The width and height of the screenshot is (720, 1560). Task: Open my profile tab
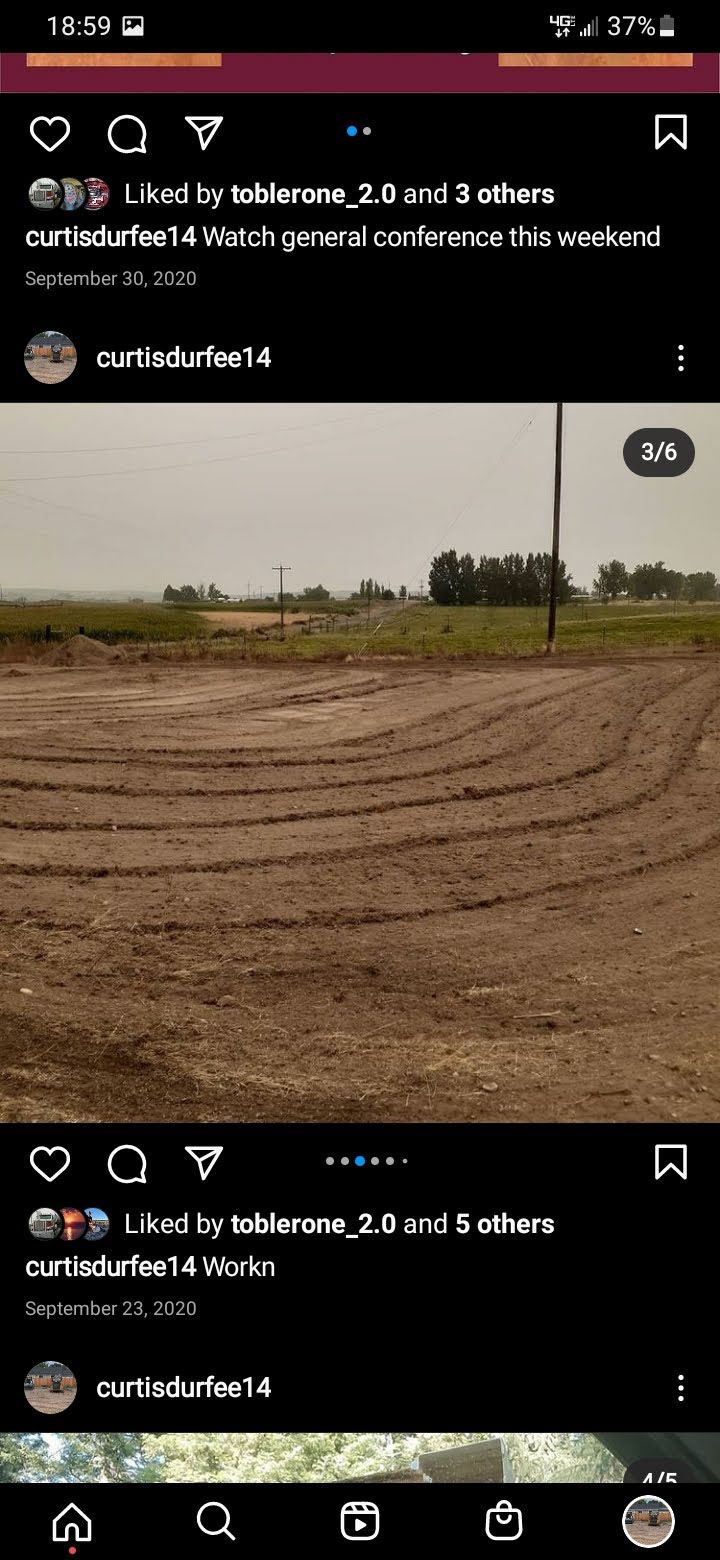click(648, 1522)
